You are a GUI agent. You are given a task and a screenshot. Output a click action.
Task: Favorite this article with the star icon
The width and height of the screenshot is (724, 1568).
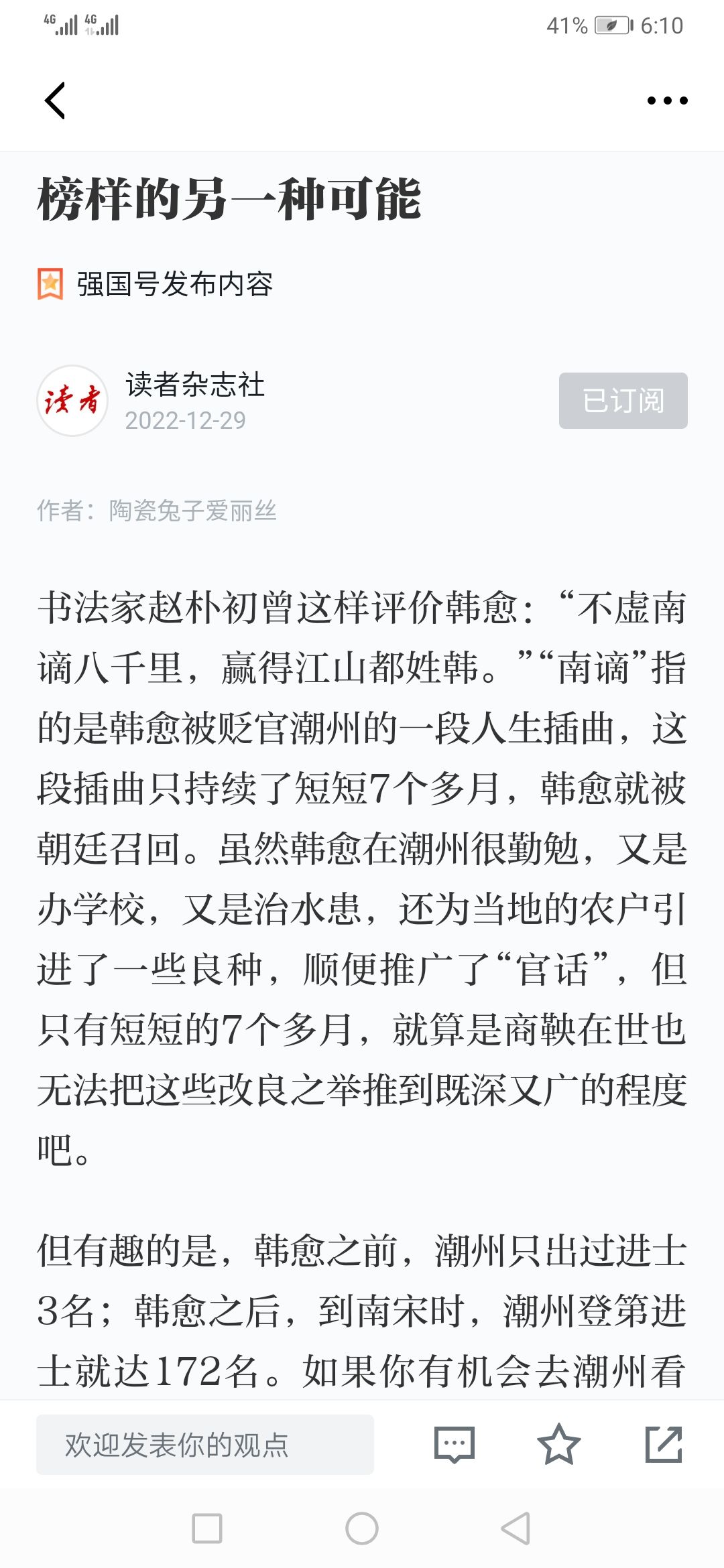click(558, 1444)
